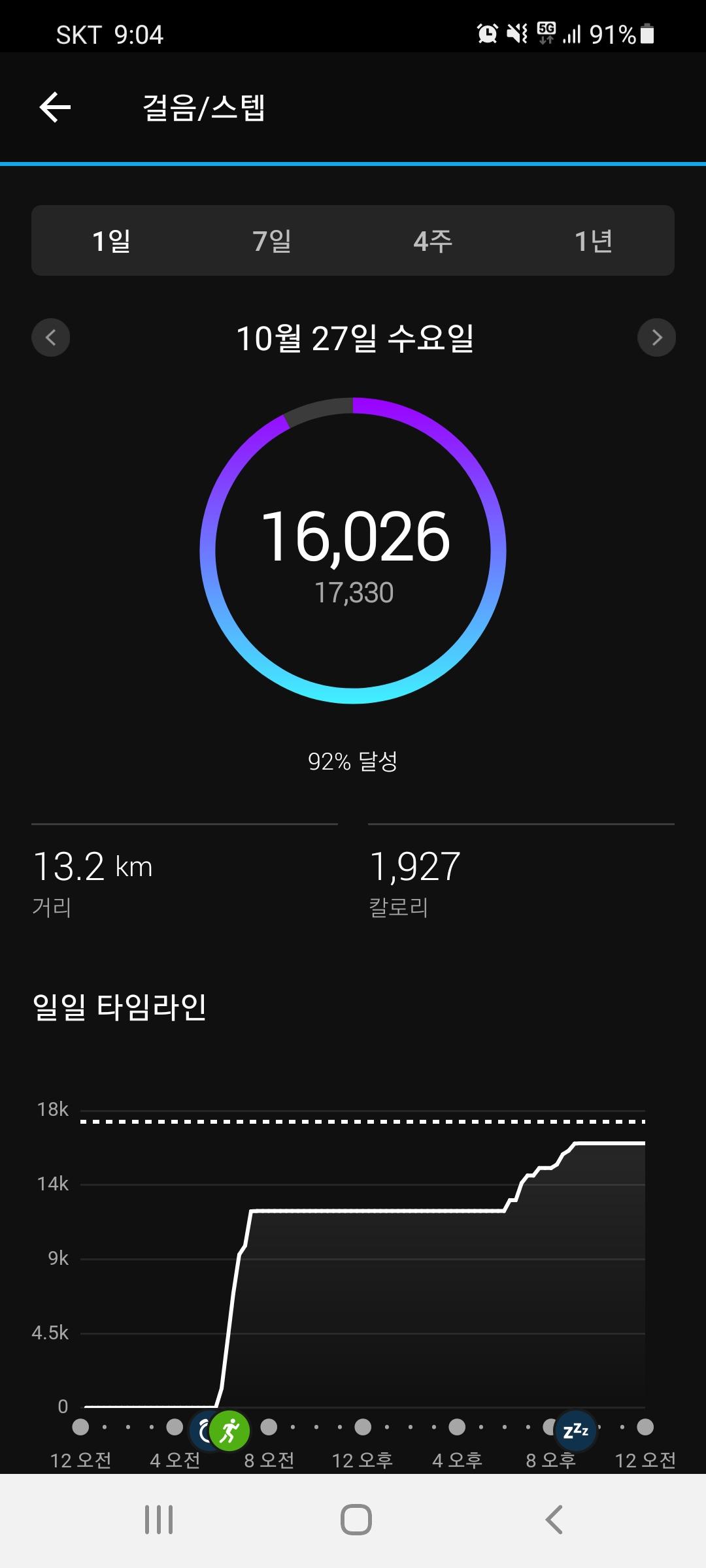
Task: Go back using the top-left arrow
Action: 55,107
